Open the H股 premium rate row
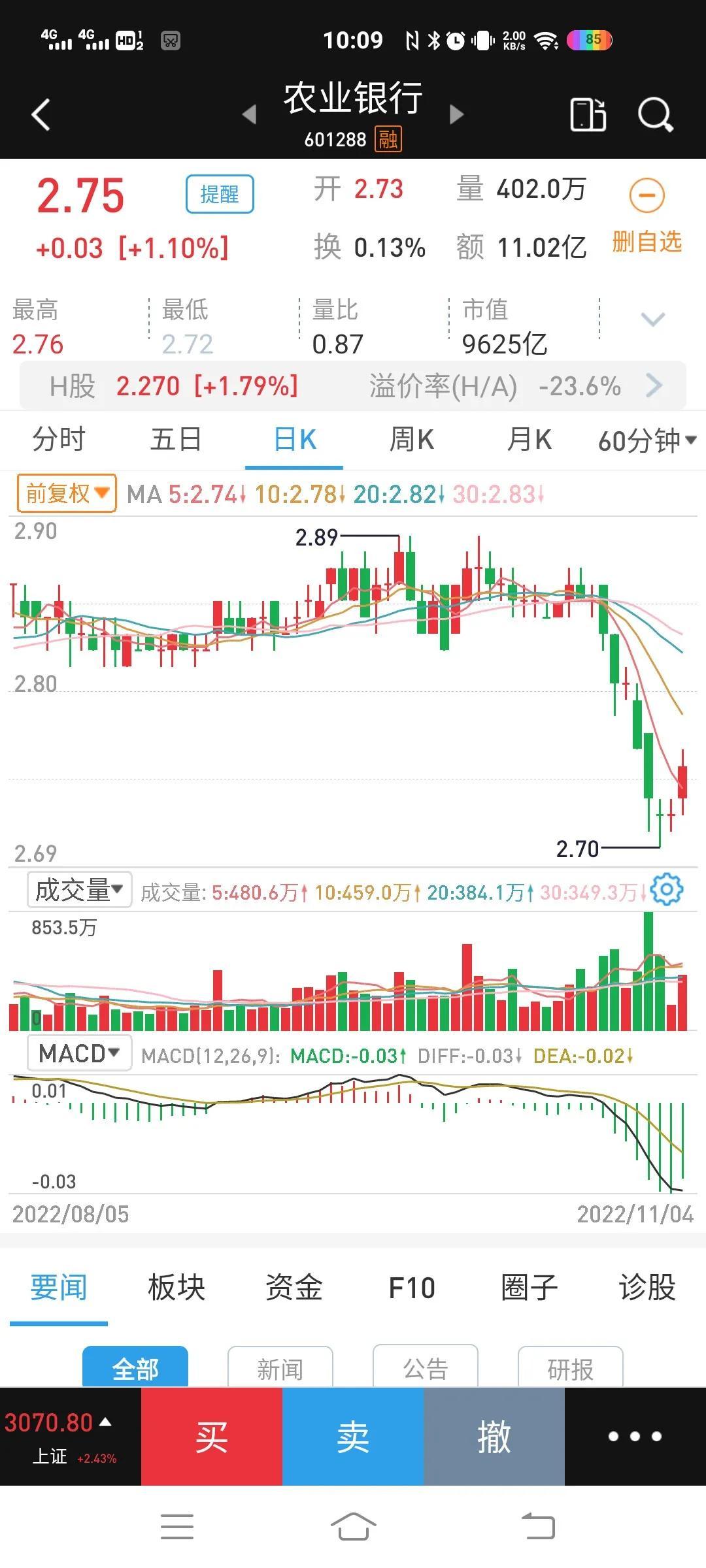The width and height of the screenshot is (706, 1568). click(353, 386)
